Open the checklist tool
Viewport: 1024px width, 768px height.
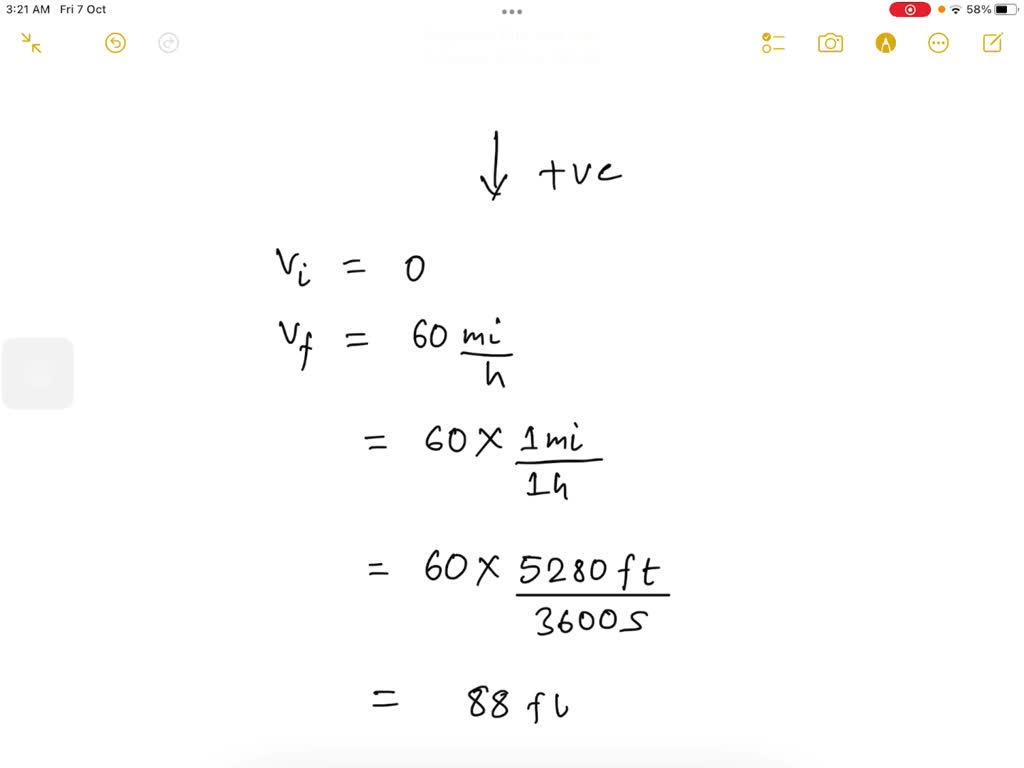tap(773, 43)
